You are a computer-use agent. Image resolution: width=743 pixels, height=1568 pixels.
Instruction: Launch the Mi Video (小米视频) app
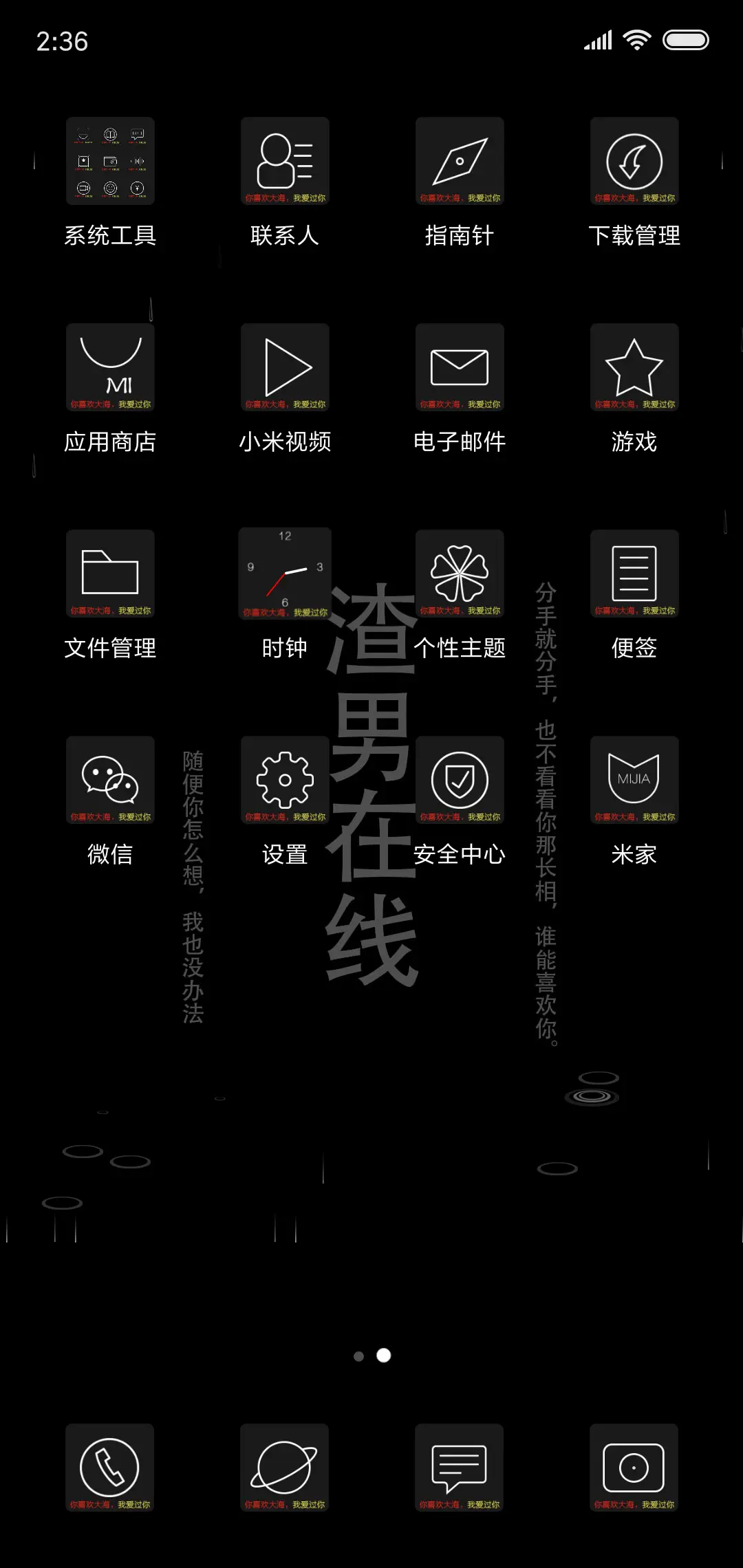tap(284, 369)
